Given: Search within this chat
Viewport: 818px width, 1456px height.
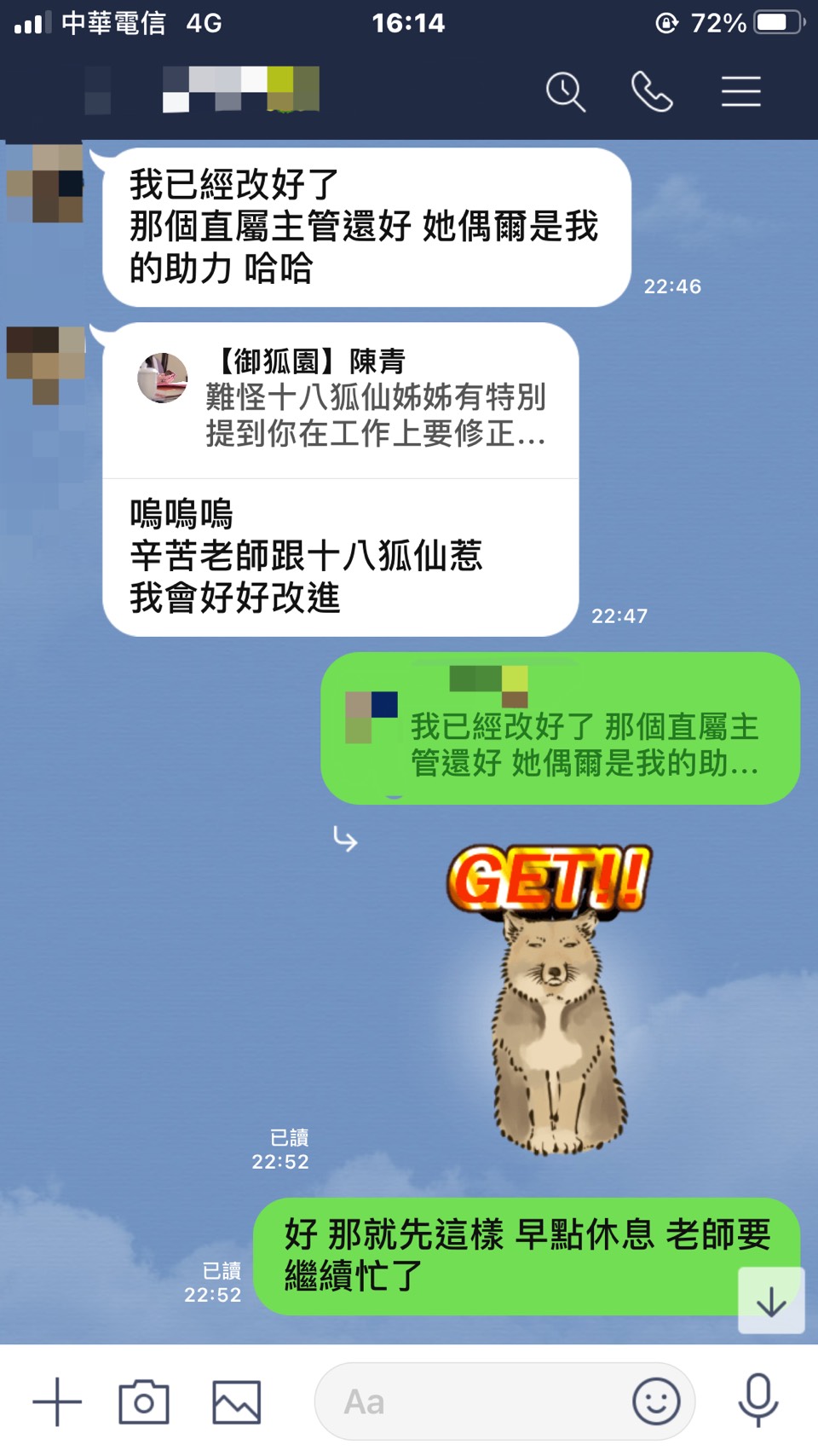Looking at the screenshot, I should point(566,92).
